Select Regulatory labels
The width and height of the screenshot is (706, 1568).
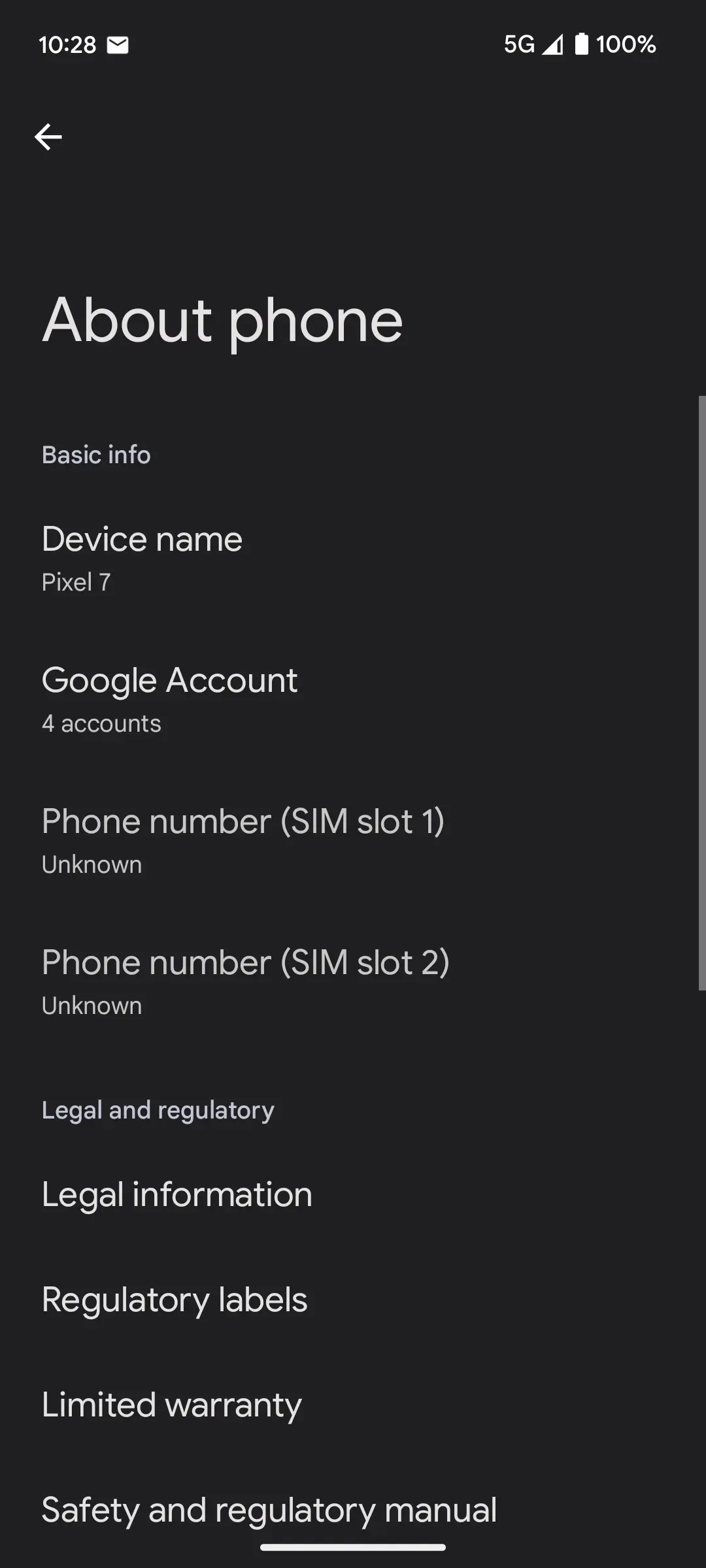click(353, 1300)
